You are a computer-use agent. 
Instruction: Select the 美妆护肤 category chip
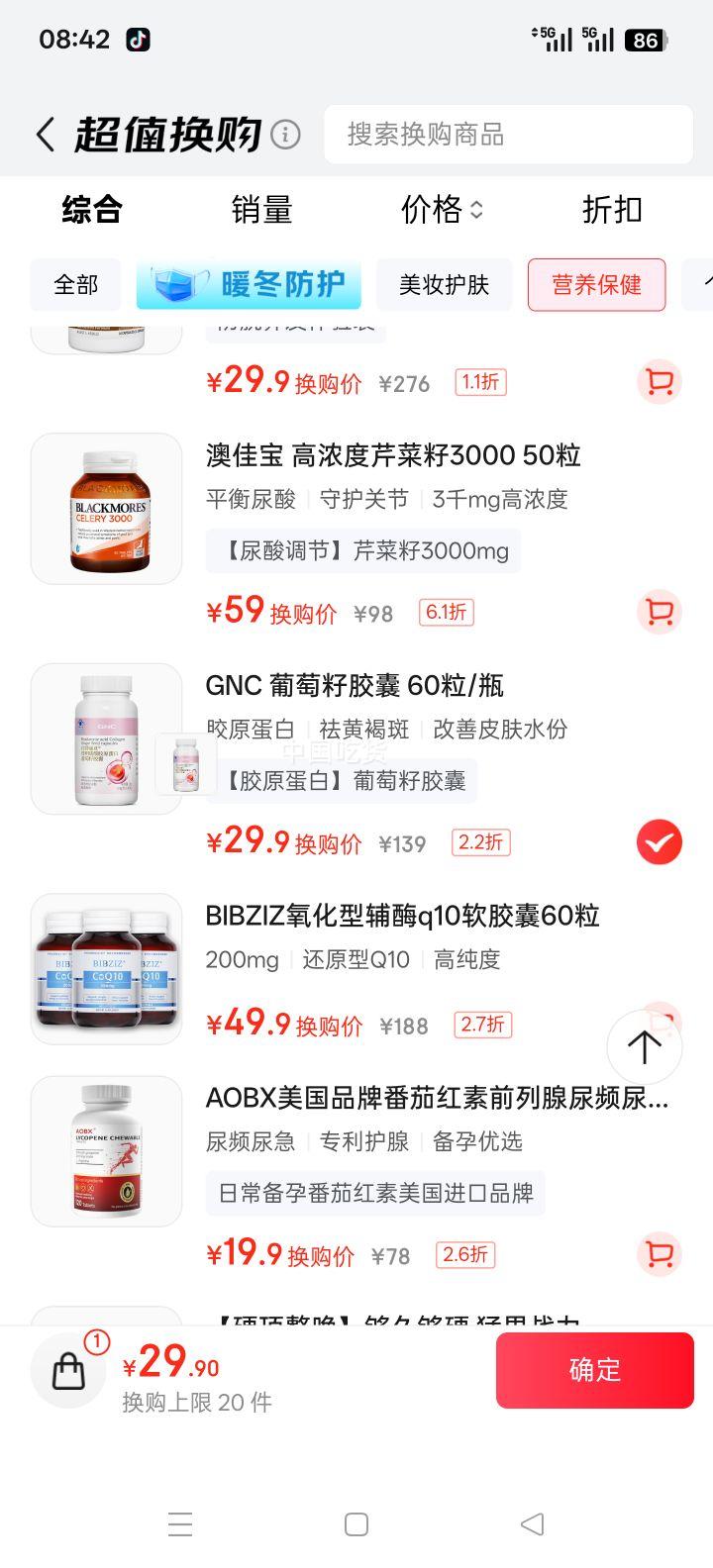[x=444, y=285]
